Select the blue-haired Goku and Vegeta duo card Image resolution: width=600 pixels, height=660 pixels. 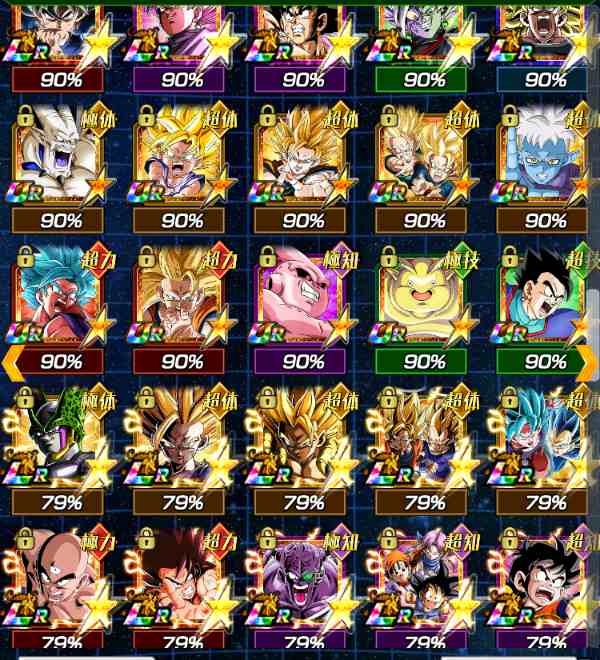pos(545,440)
